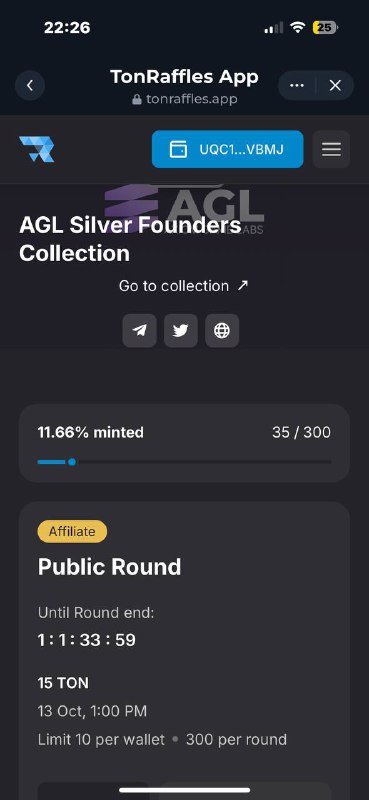Tap the UQC1...VBMJ wallet button
Screen dimensions: 369x800
click(228, 149)
